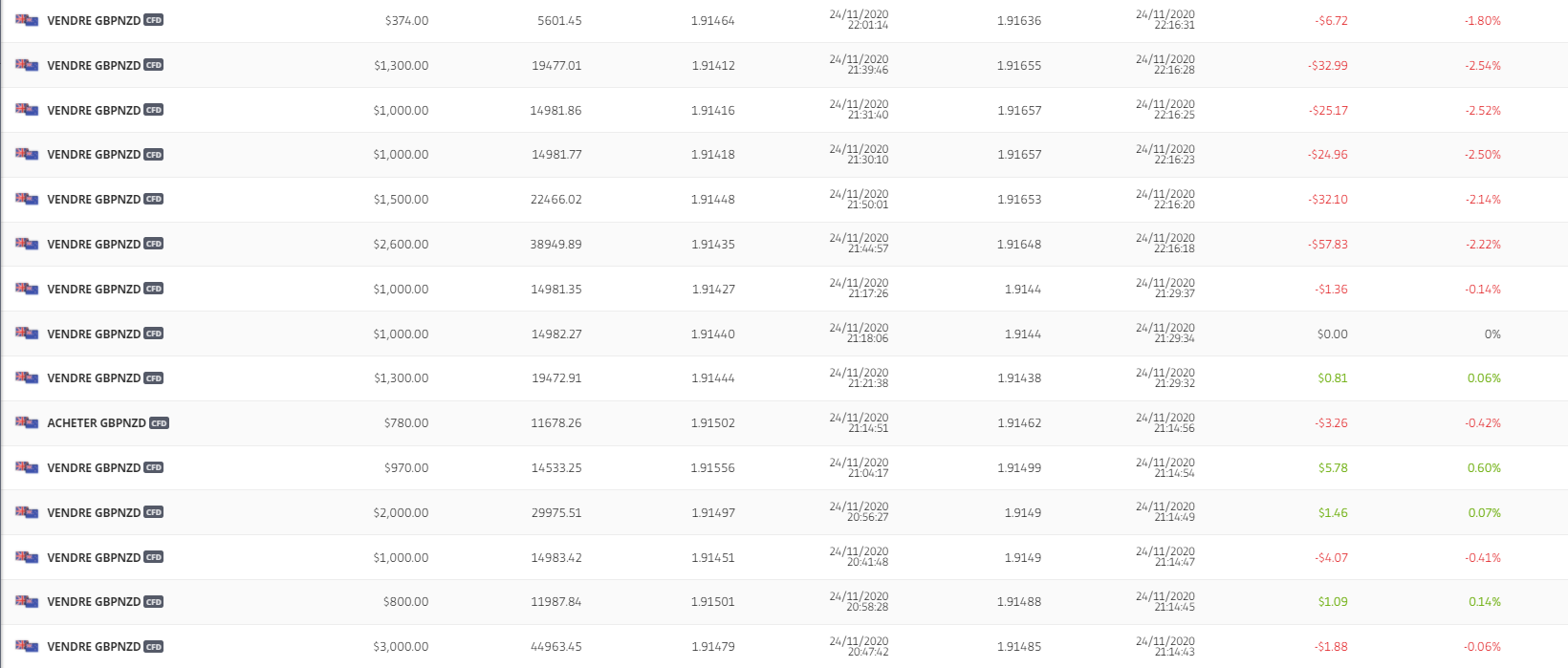Screen dimensions: 1568x668
Task: Open the ACHETER GBPNZD $780.00 trade
Action: 97,423
